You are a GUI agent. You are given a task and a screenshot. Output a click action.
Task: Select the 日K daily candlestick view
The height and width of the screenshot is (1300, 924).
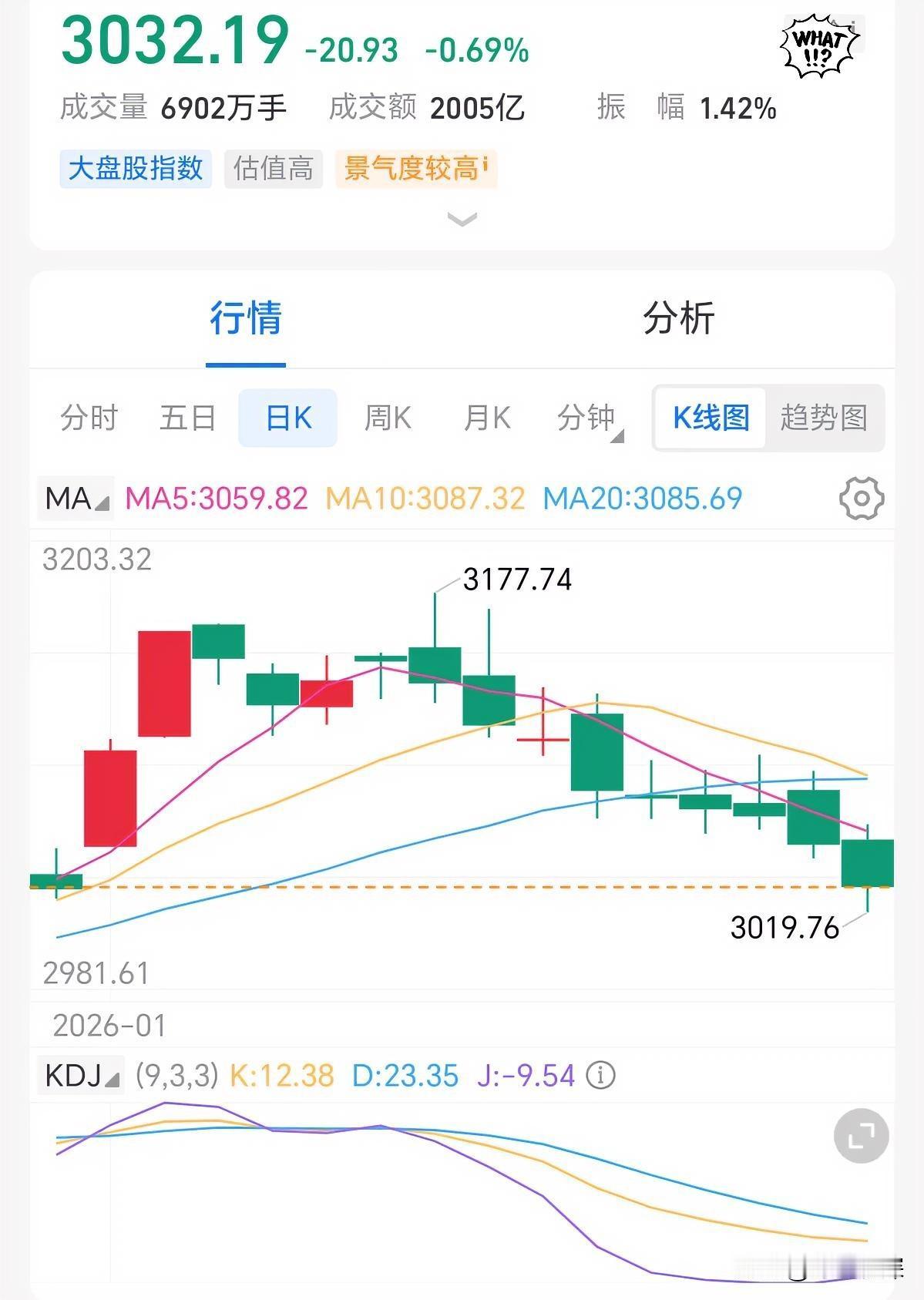pyautogui.click(x=287, y=417)
